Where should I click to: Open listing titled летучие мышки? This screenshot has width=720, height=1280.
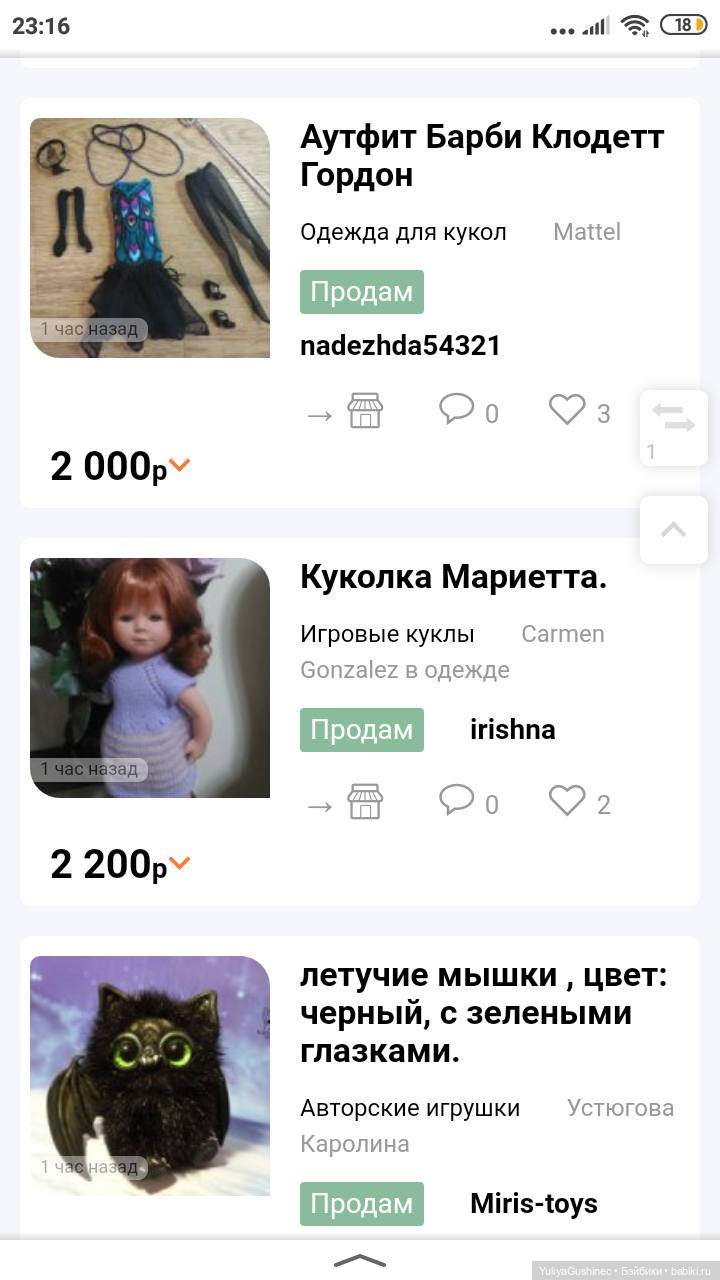pos(480,1014)
